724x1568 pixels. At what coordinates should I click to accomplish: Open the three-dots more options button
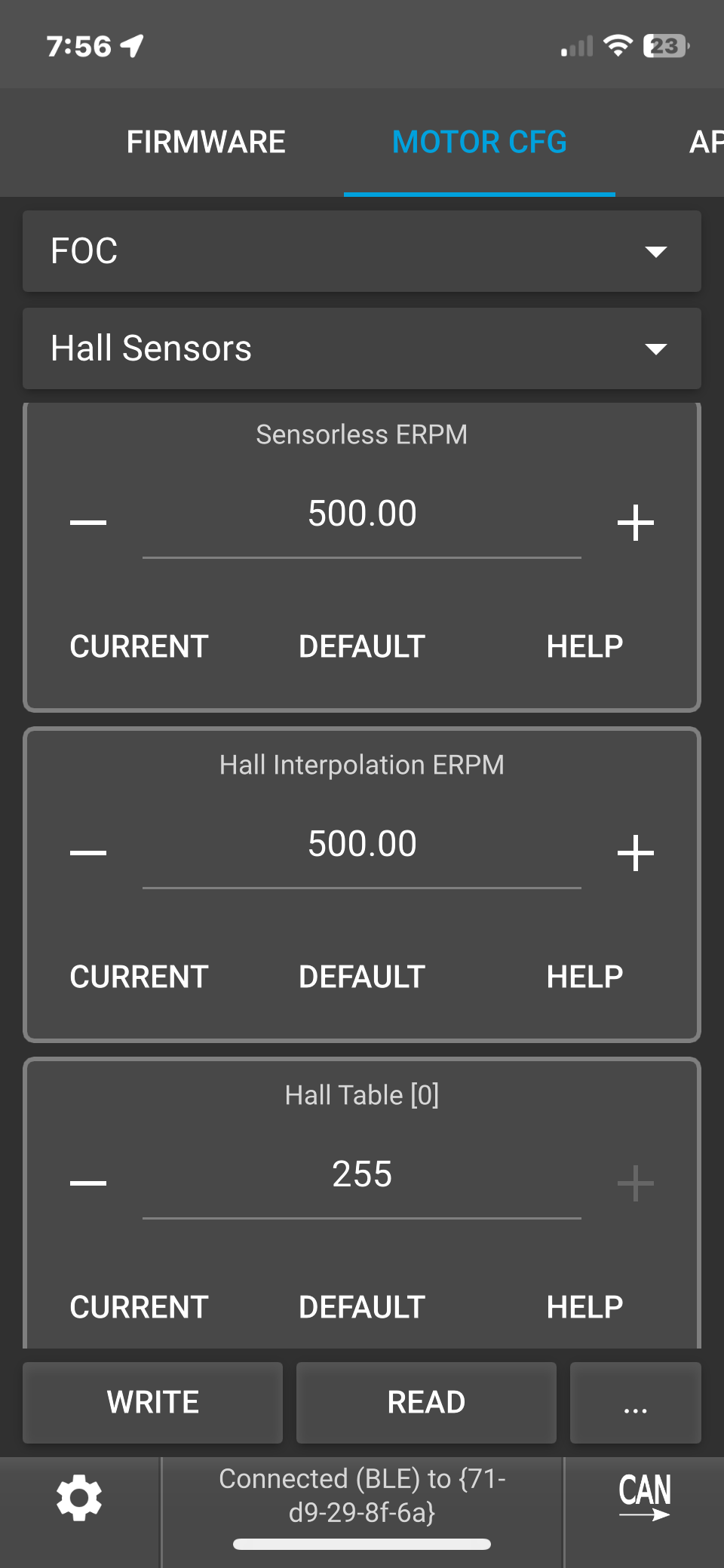tap(636, 1403)
